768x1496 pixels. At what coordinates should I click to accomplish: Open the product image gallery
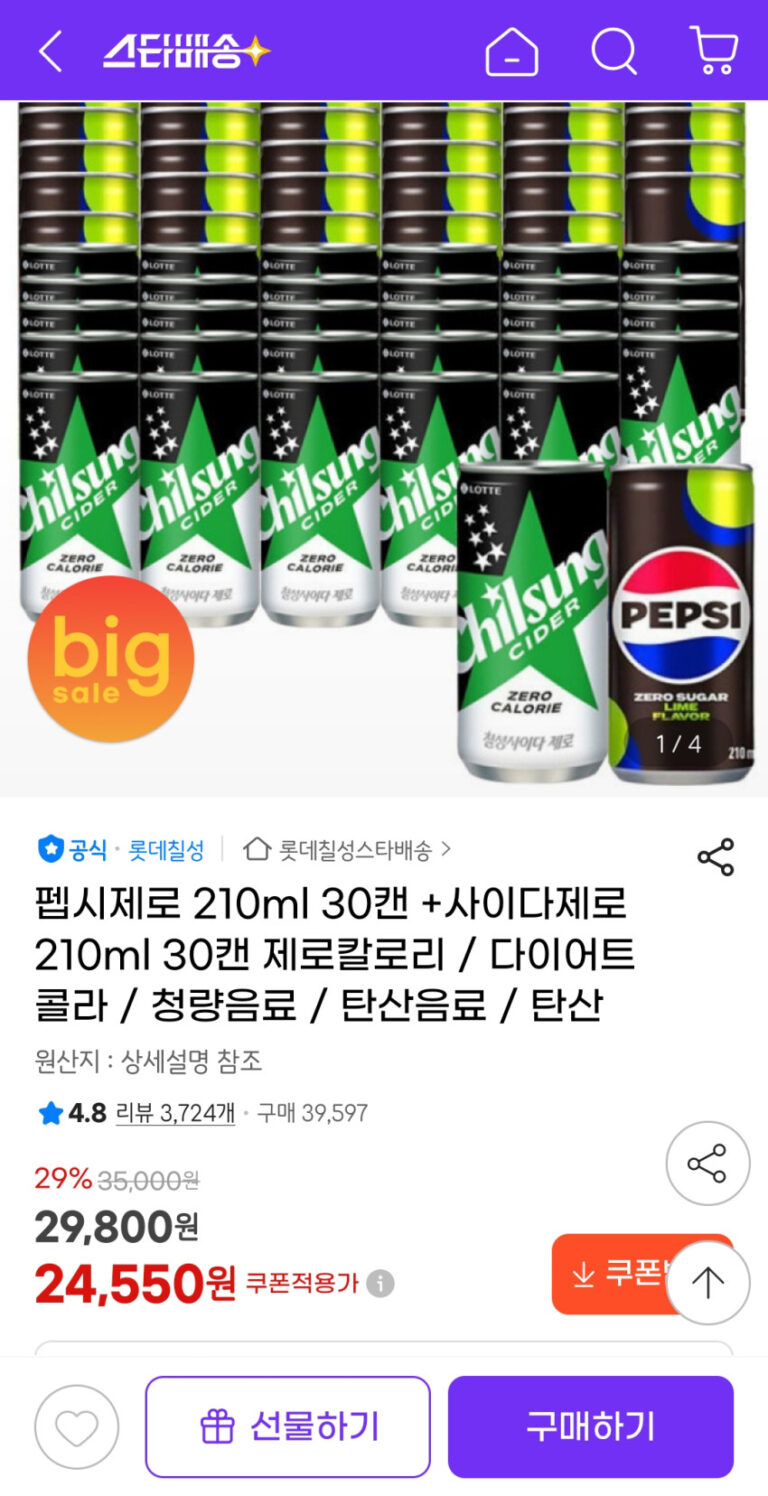pos(384,448)
